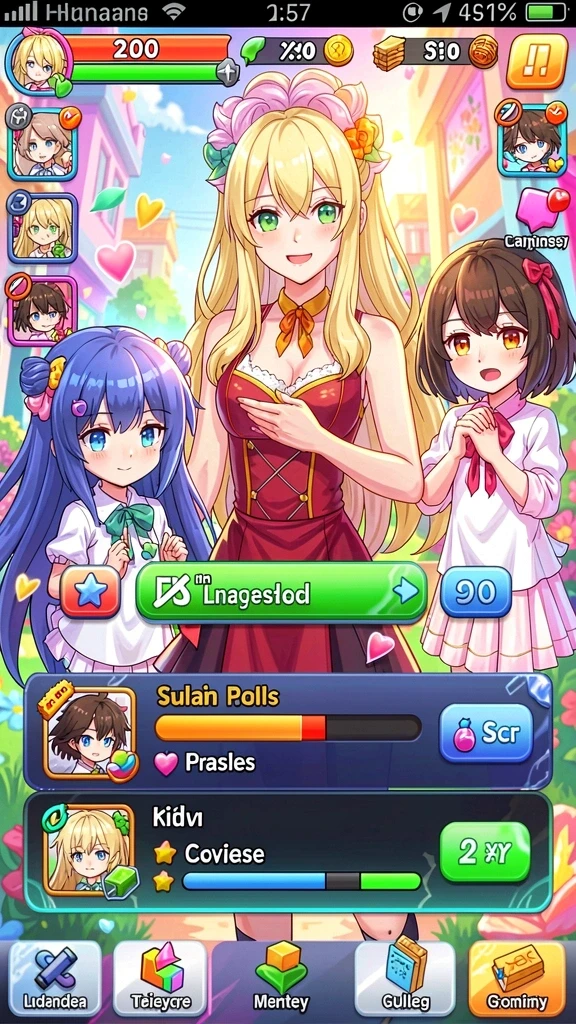Tap the Scr potion button

pyautogui.click(x=486, y=733)
